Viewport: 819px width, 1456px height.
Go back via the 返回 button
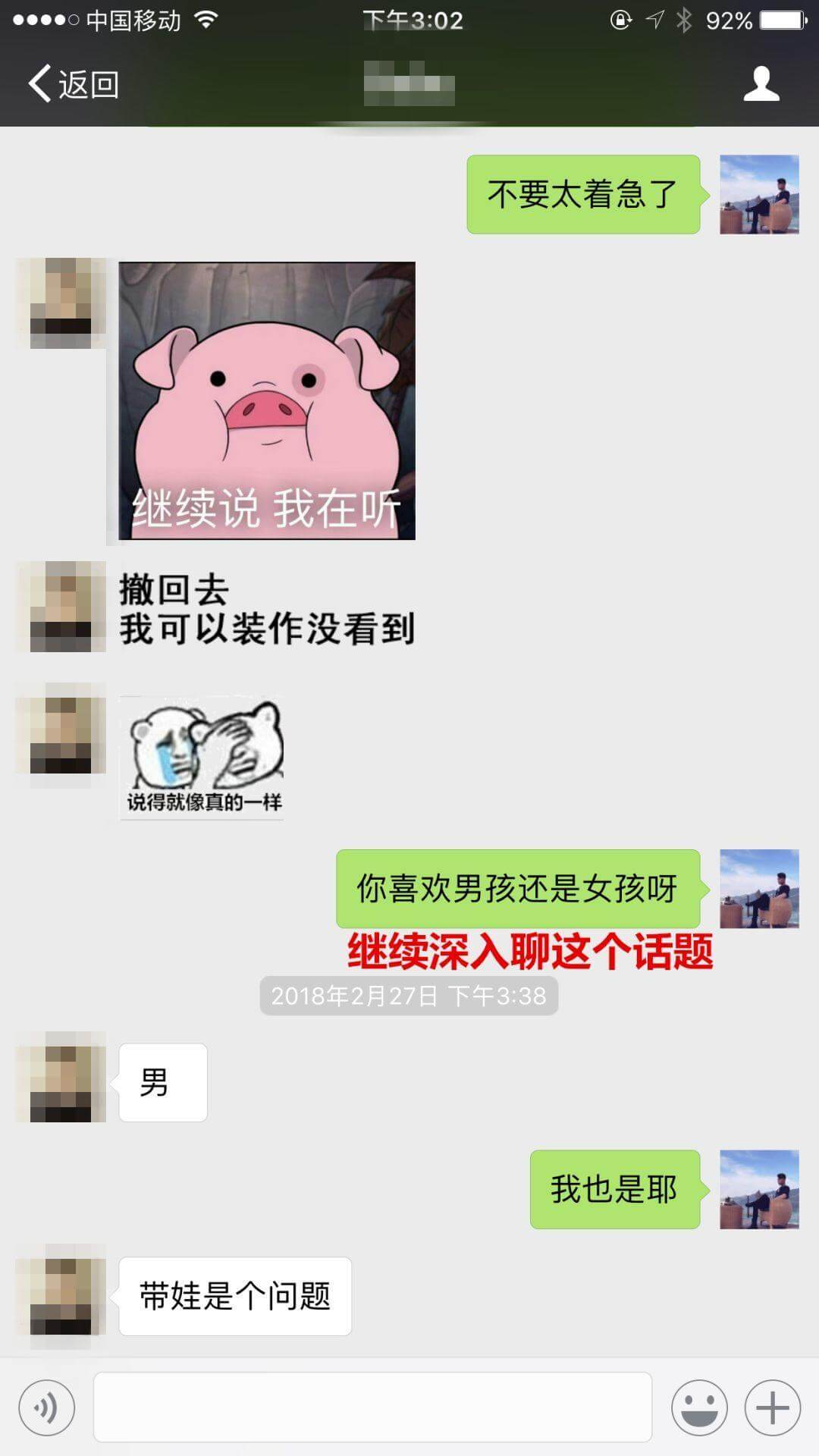(x=74, y=84)
